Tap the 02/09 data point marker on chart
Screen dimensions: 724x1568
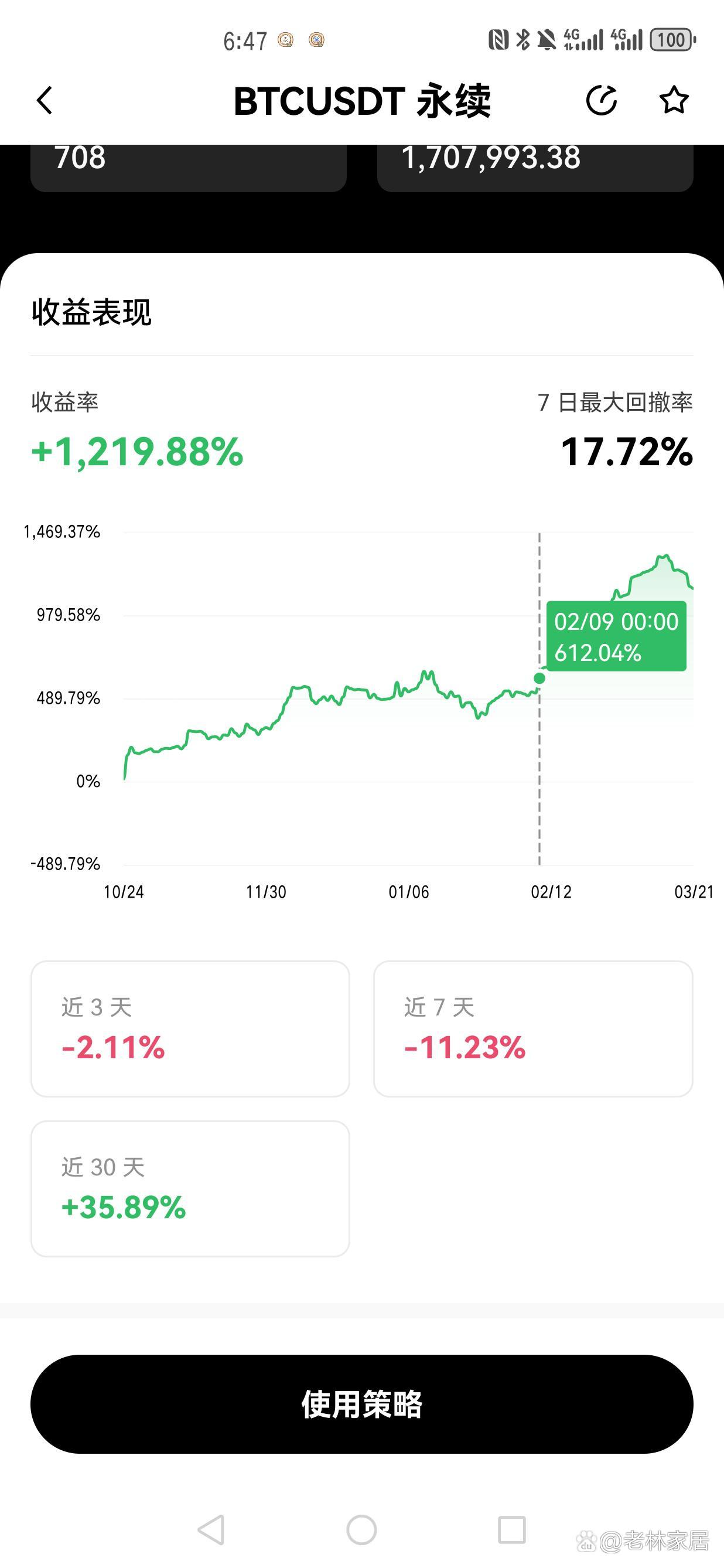[x=539, y=677]
